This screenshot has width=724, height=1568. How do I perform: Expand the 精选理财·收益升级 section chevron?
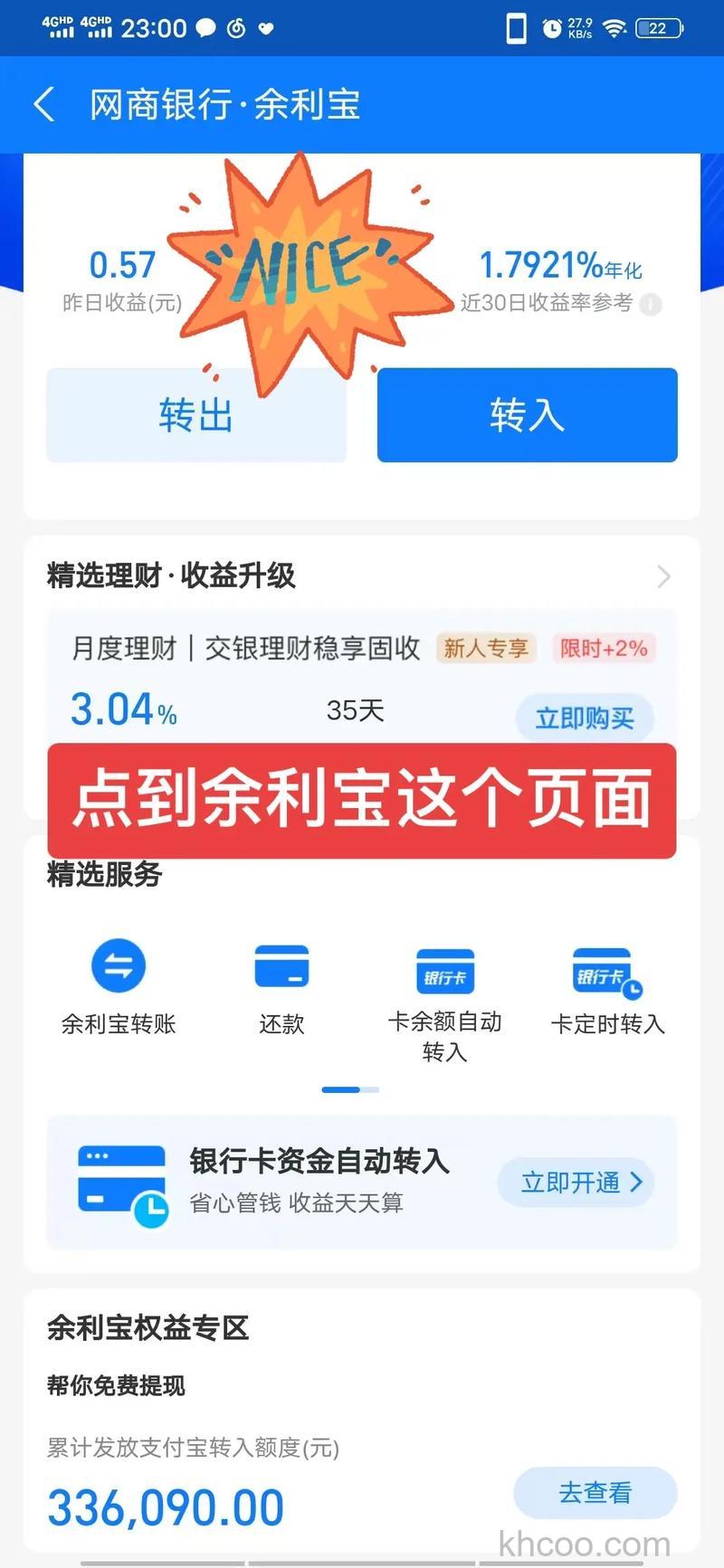tap(663, 576)
